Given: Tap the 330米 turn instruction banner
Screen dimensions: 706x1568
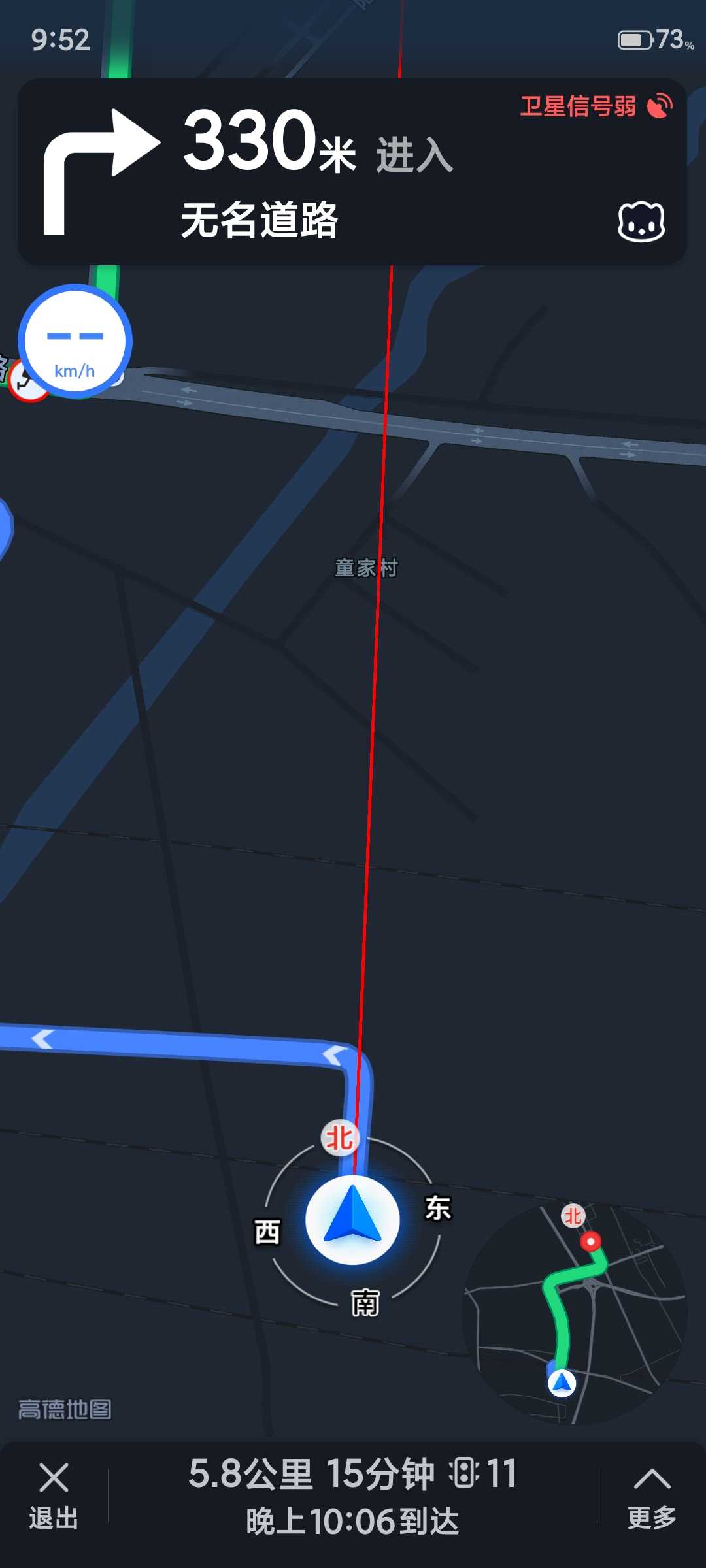Looking at the screenshot, I should (352, 172).
